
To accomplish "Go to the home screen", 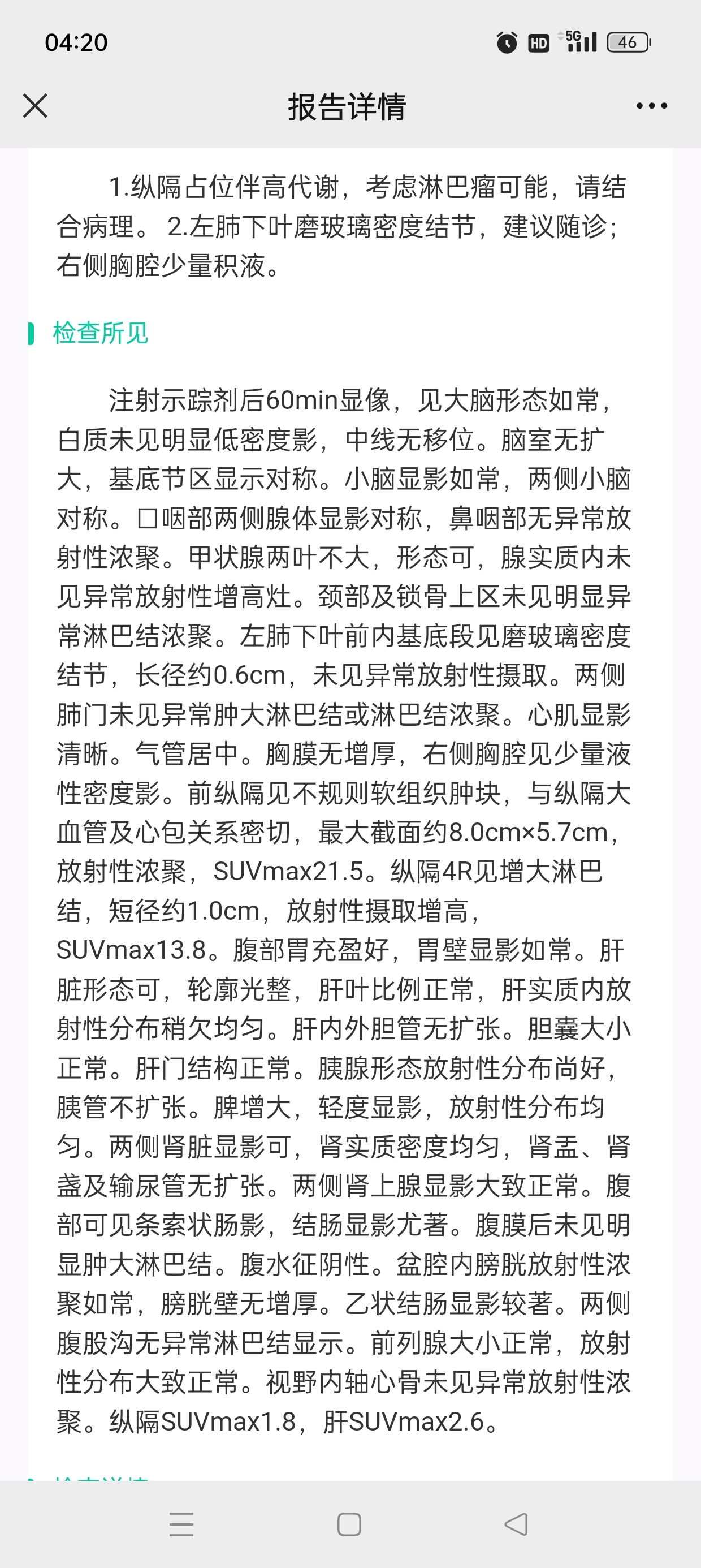I will pos(349,1524).
